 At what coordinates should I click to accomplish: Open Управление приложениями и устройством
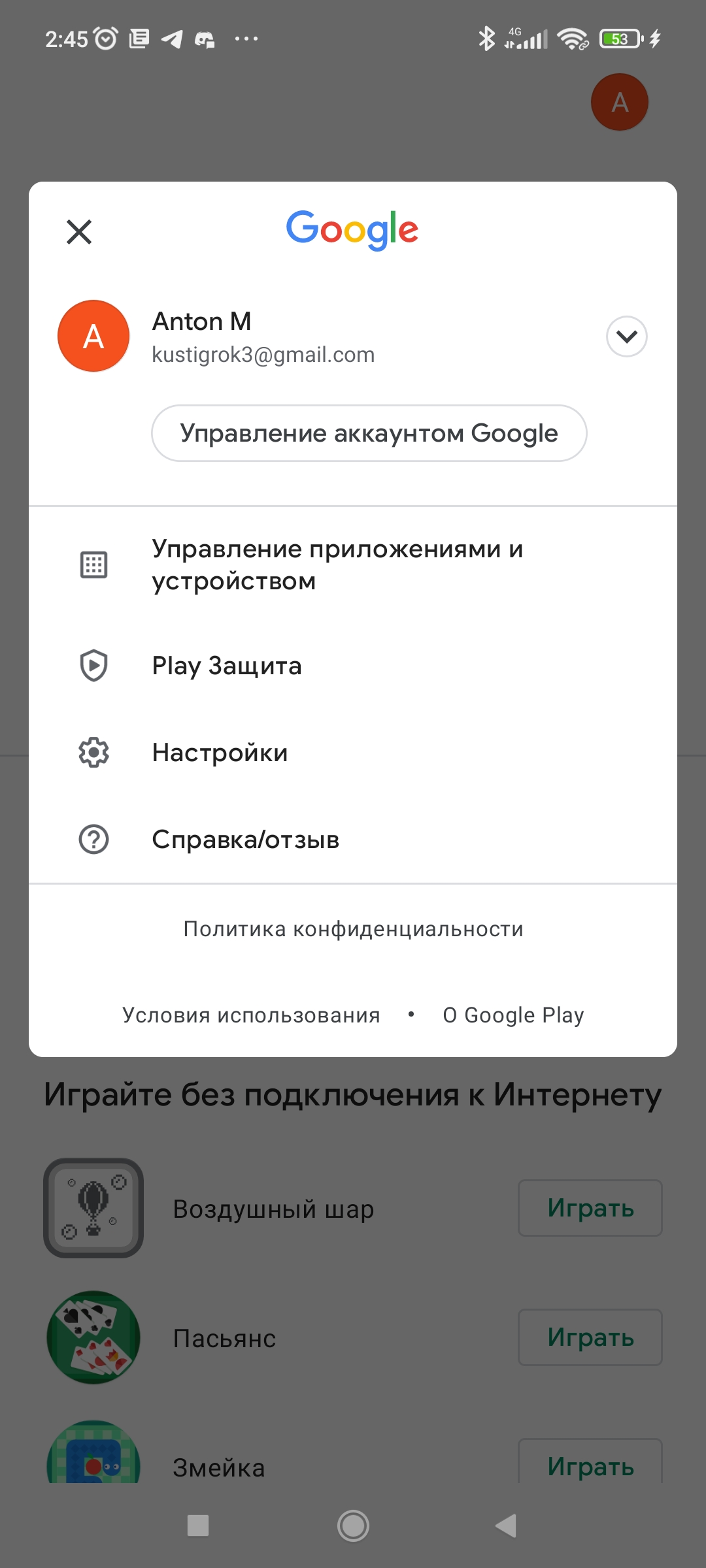337,565
